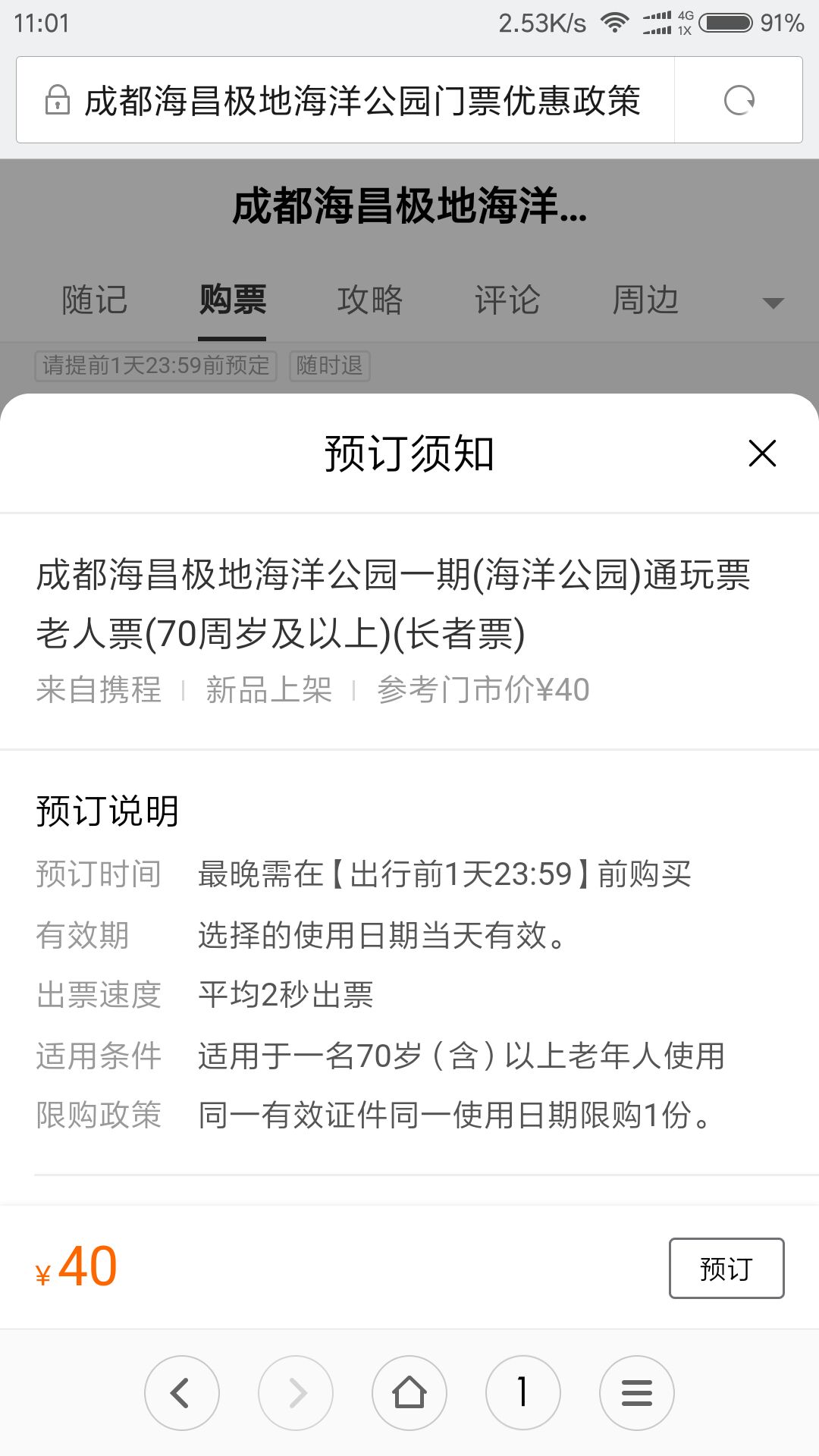Screen dimensions: 819x1456
Task: Open the browser menu
Action: (x=636, y=1392)
